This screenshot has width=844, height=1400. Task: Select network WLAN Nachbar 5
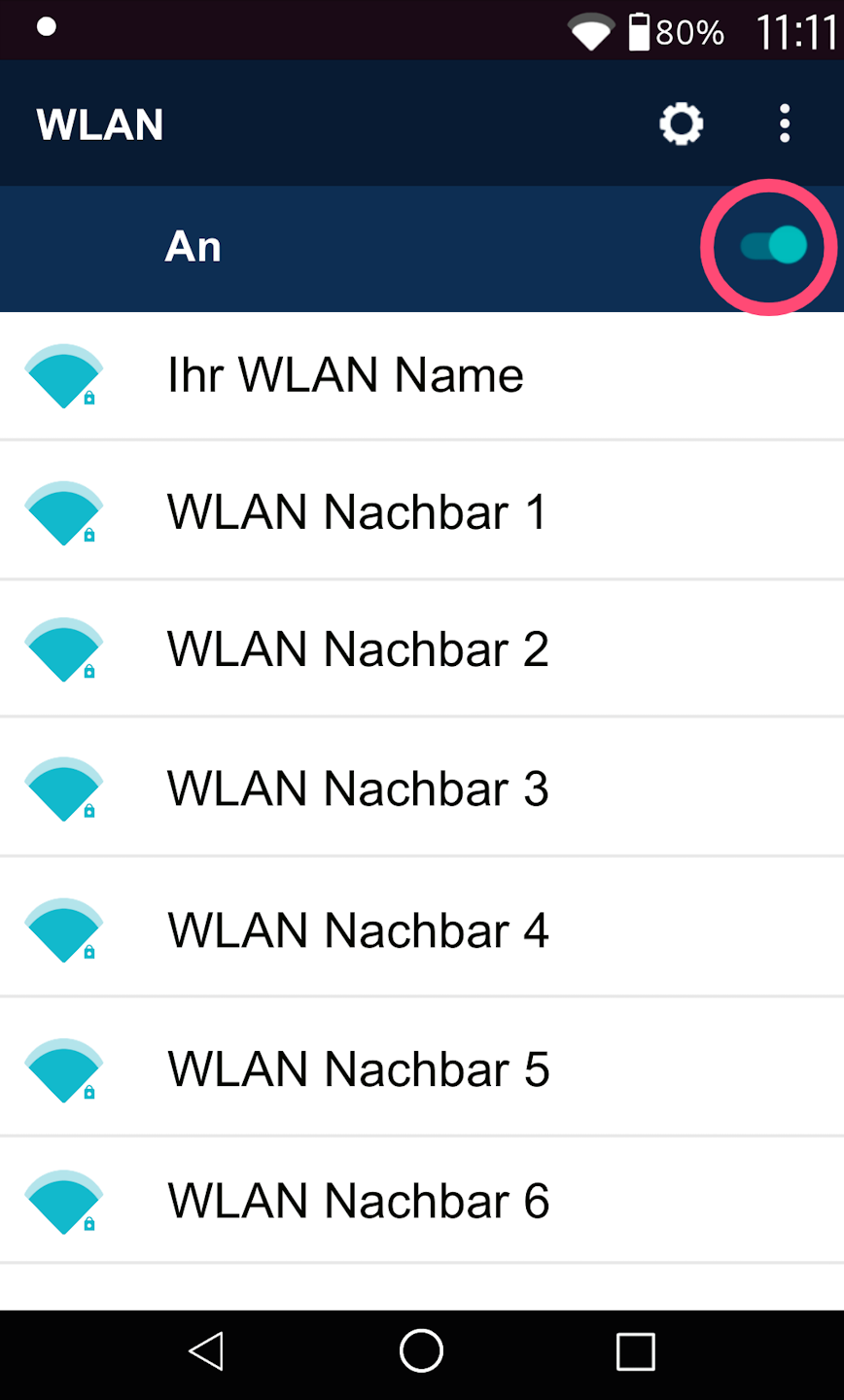point(358,1069)
